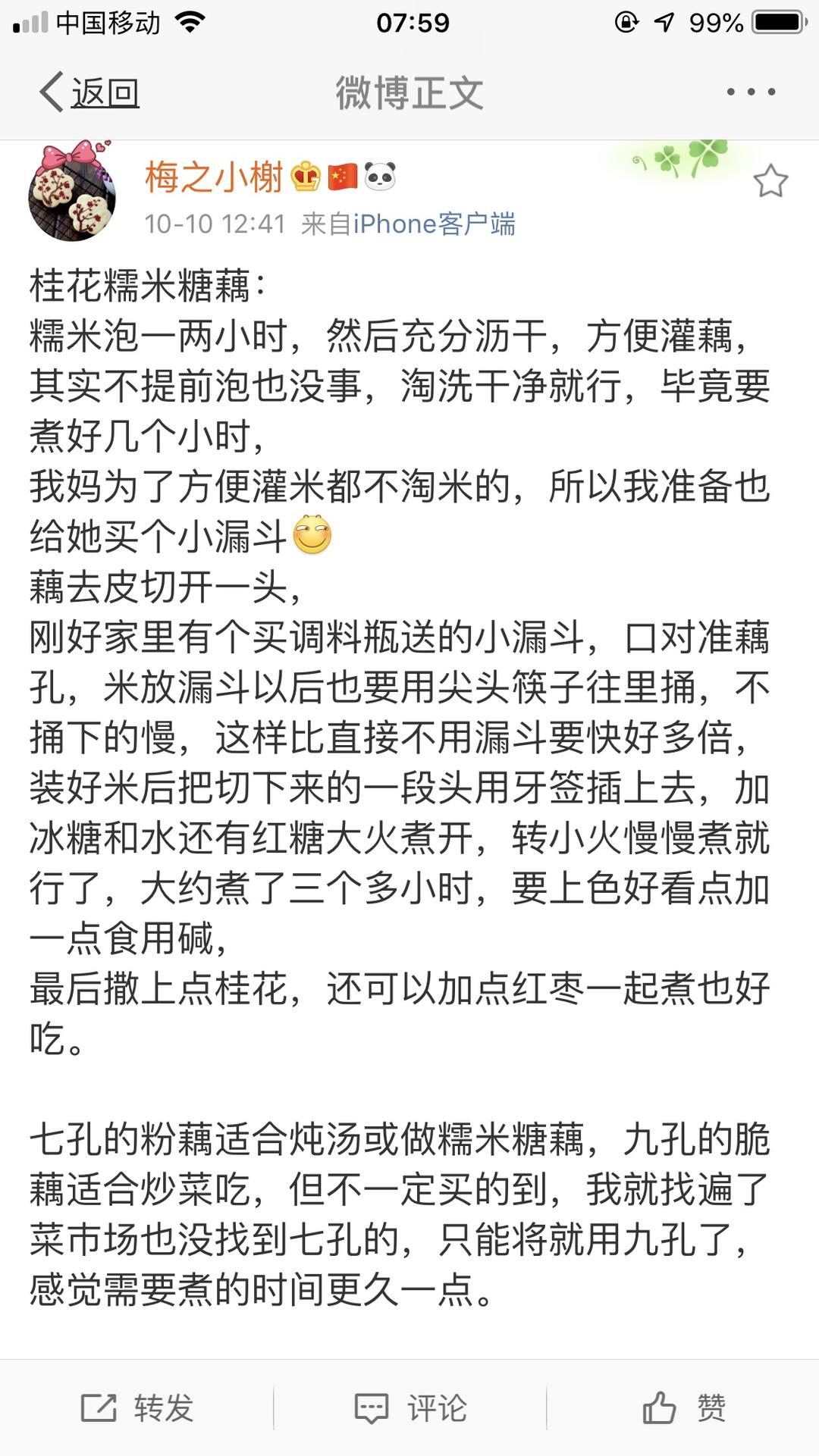Open the poster's profile from username 梅之小榭
819x1456 pixels.
click(213, 175)
